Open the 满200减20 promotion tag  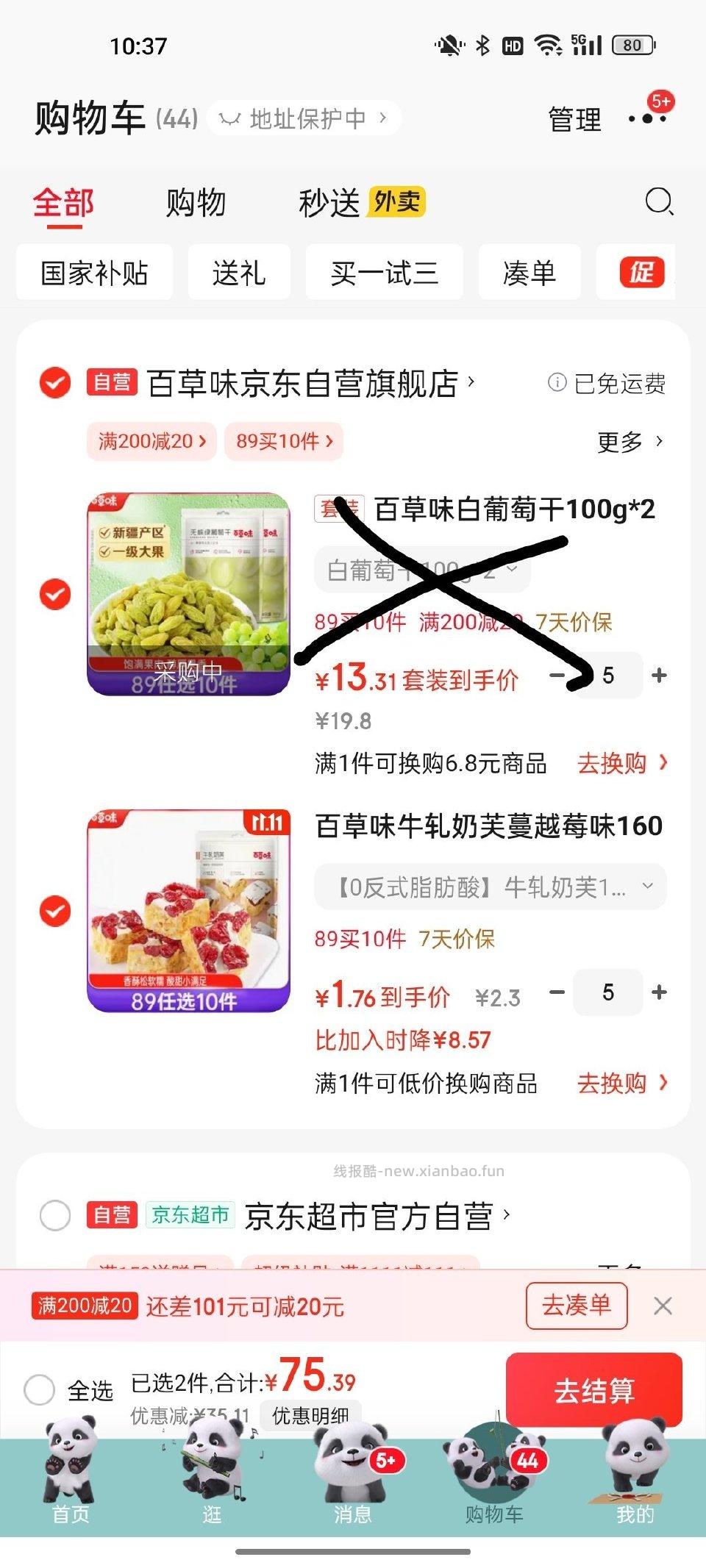pyautogui.click(x=151, y=441)
